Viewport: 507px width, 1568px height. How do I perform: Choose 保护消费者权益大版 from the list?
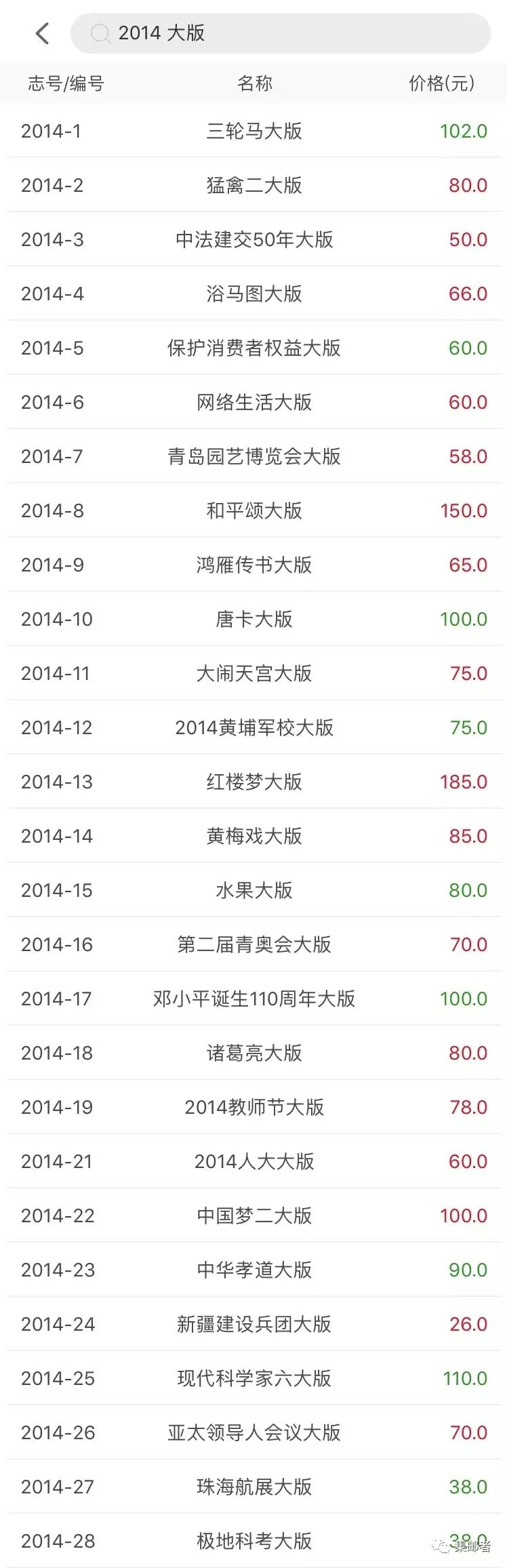coord(254,348)
